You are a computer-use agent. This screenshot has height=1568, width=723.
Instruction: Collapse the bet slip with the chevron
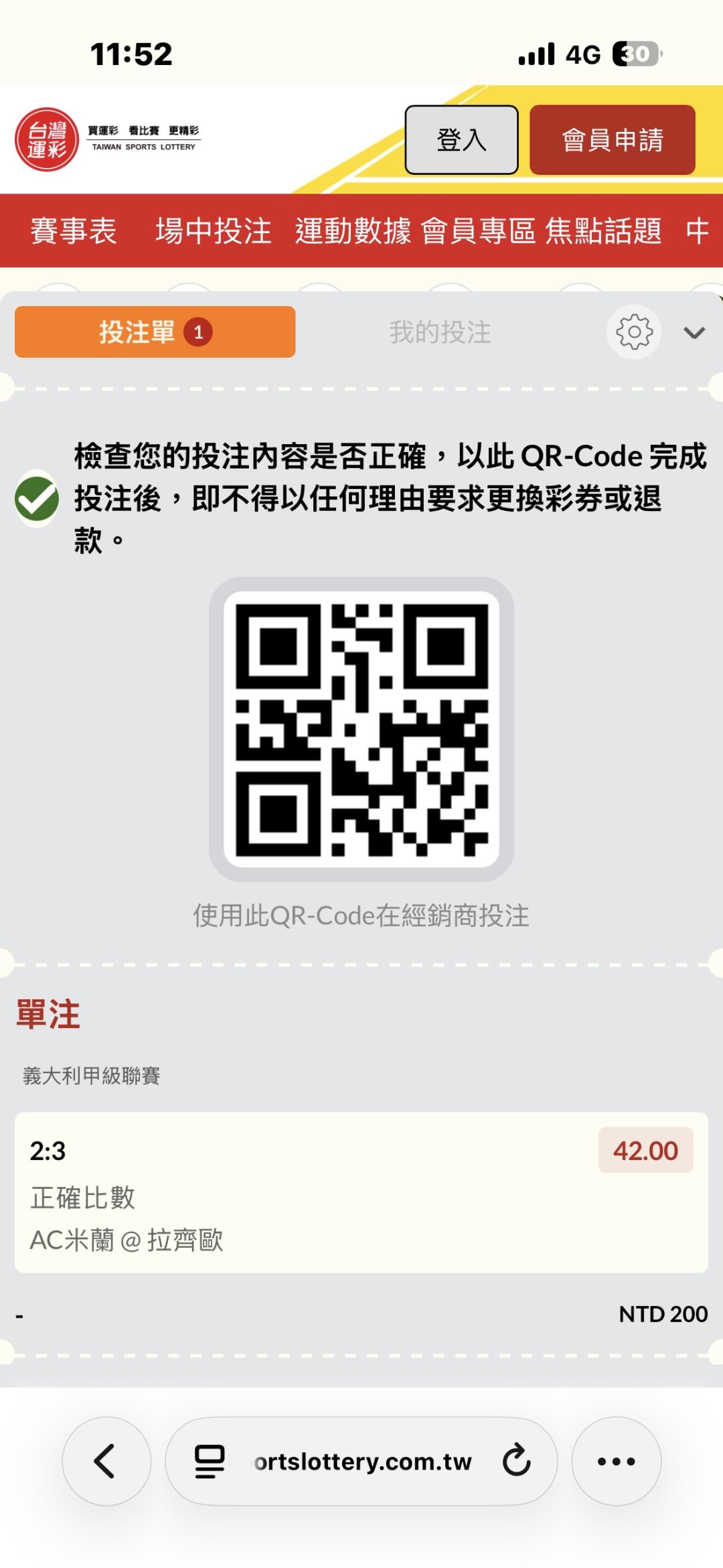coord(694,332)
